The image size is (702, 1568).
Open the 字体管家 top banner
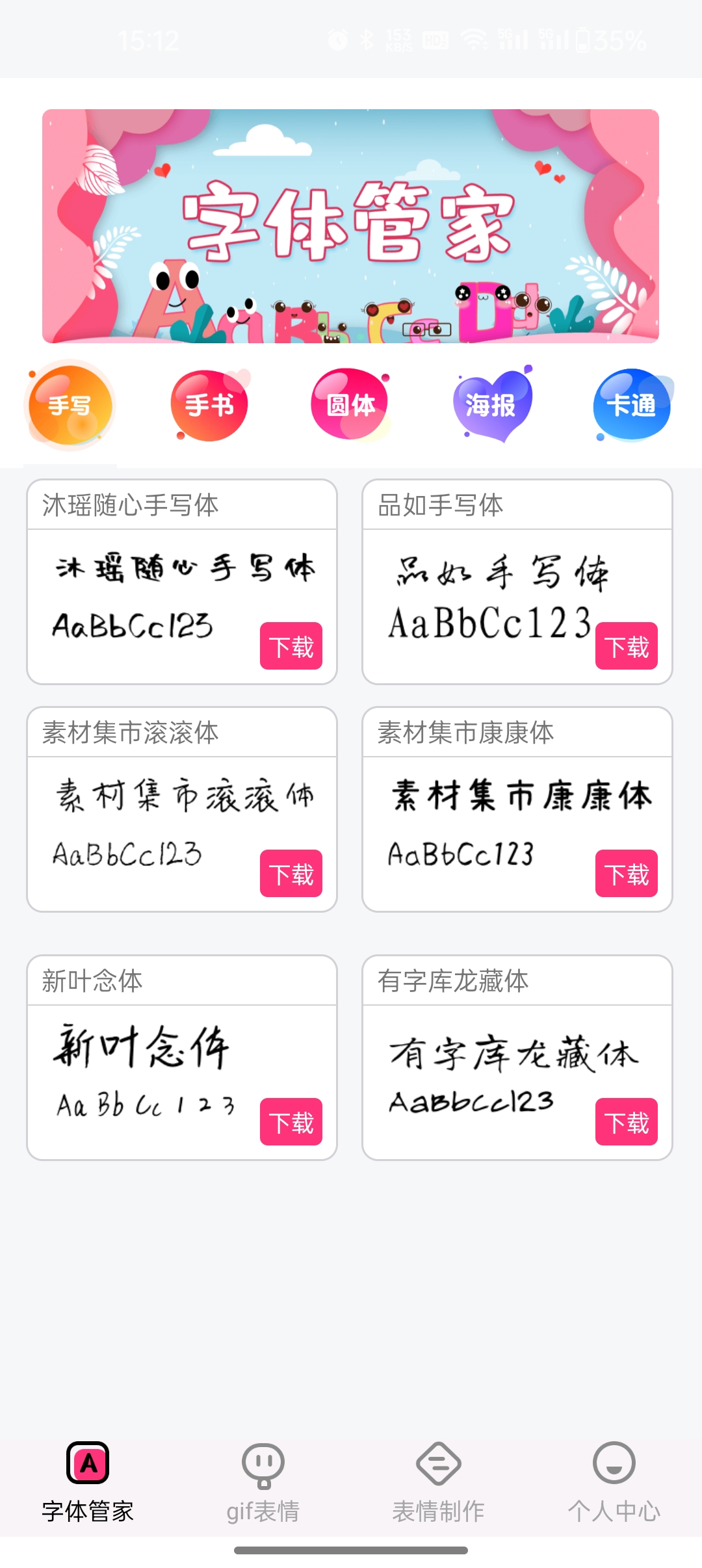(350, 226)
